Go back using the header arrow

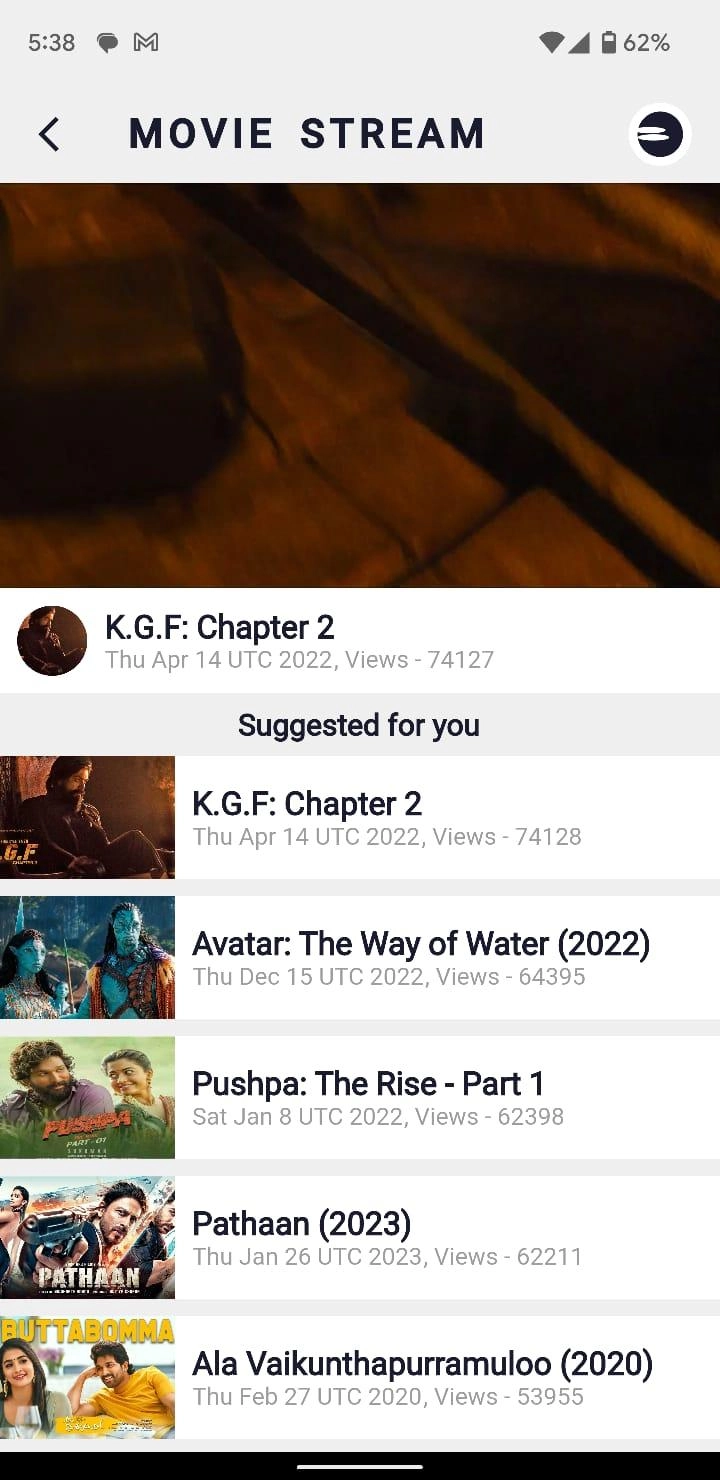[49, 134]
